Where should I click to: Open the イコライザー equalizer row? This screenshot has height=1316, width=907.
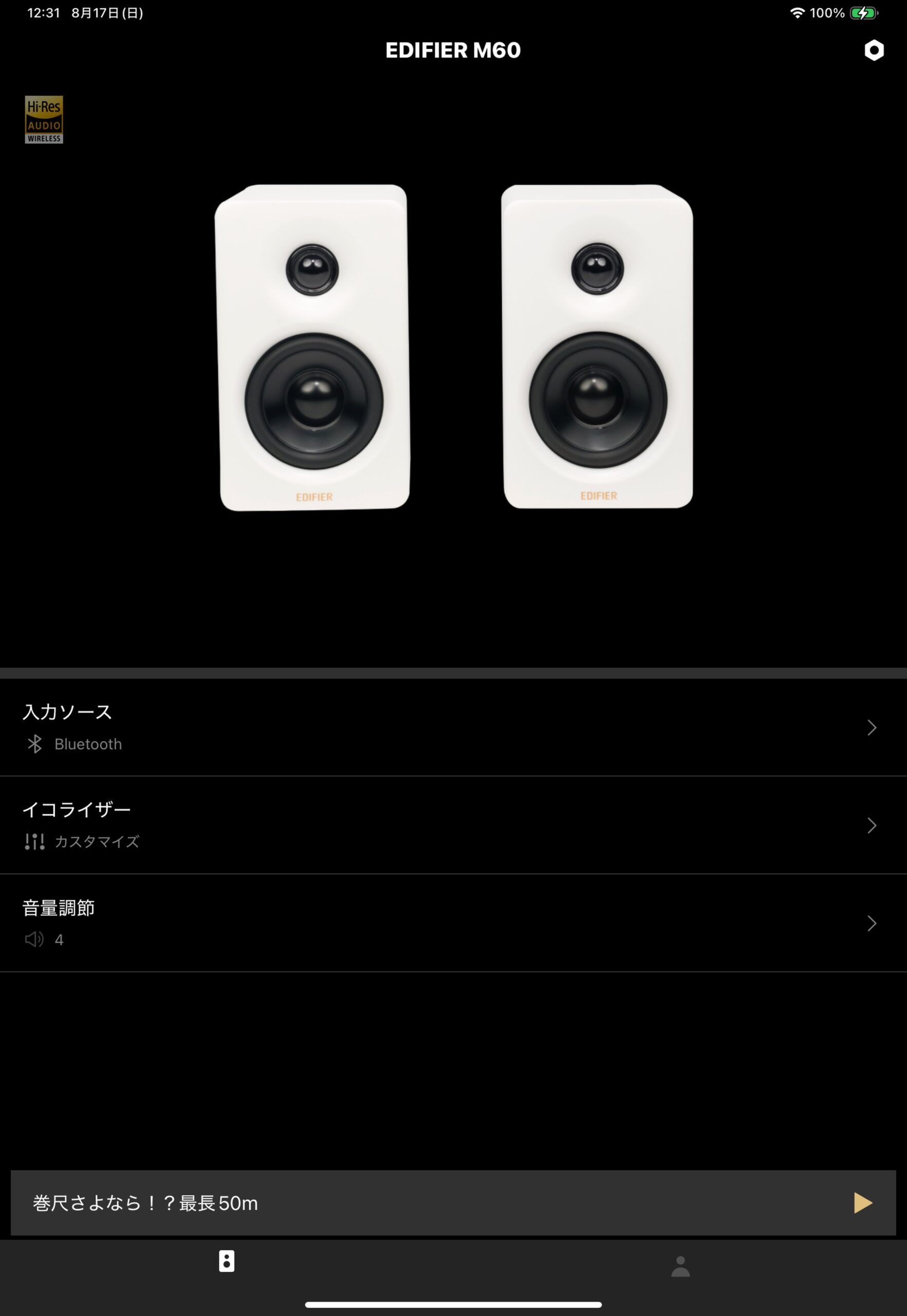pyautogui.click(x=453, y=825)
